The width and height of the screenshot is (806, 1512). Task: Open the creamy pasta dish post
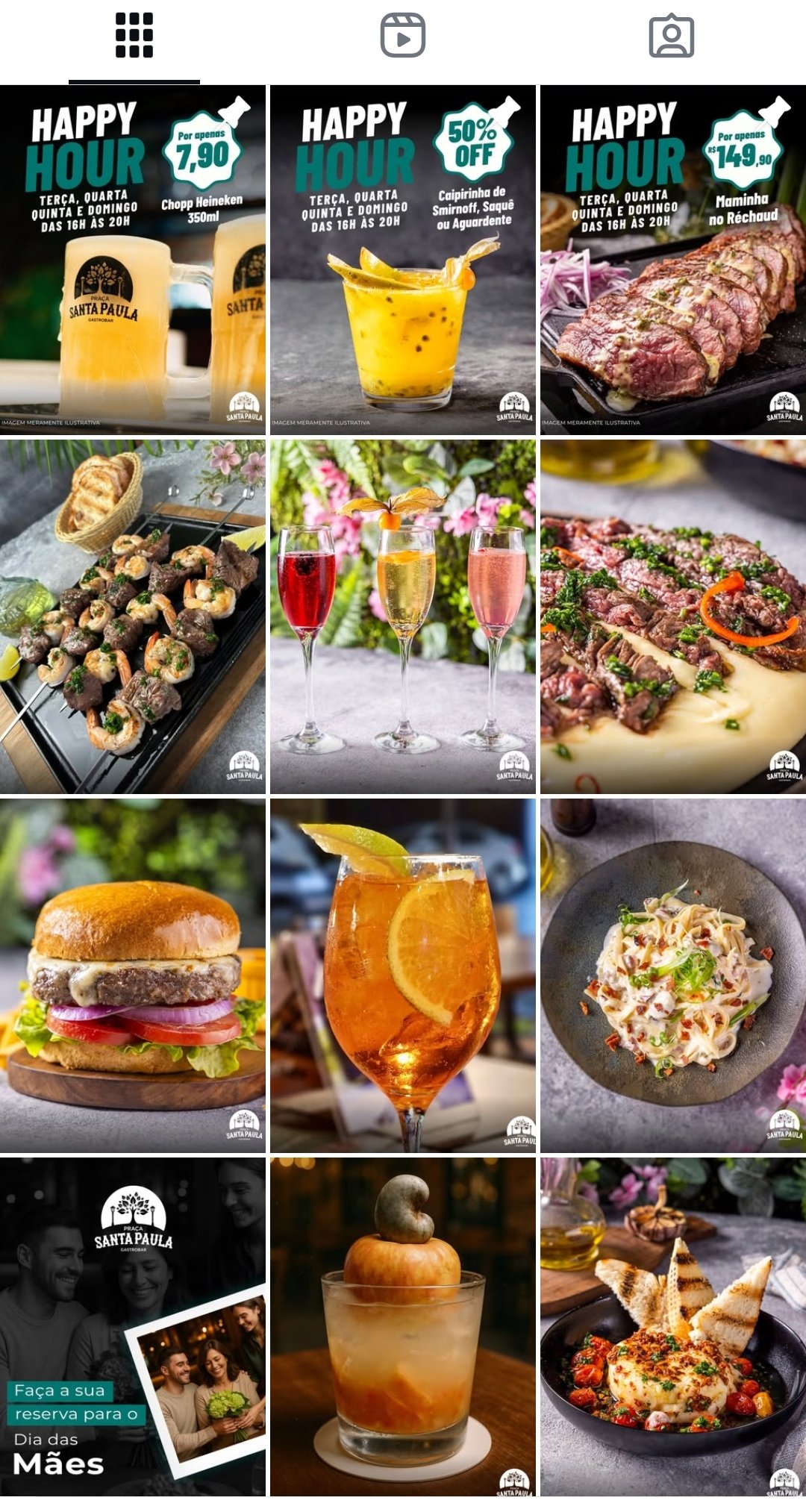(x=673, y=975)
